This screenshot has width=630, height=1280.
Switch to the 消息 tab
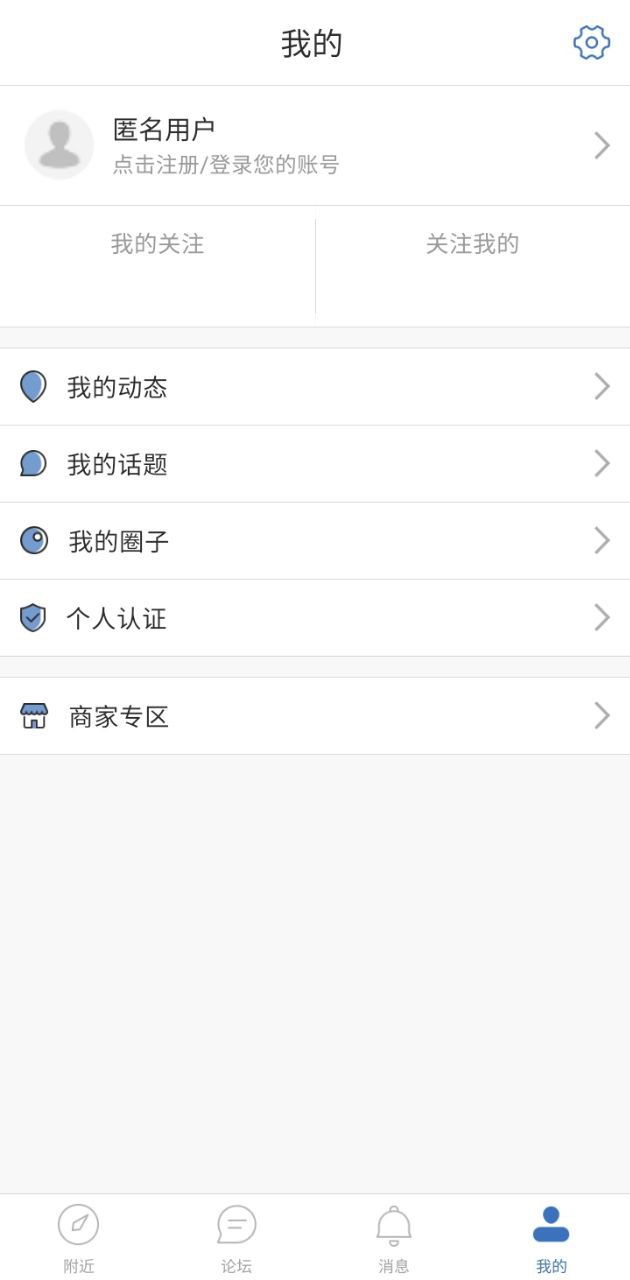[x=394, y=1237]
